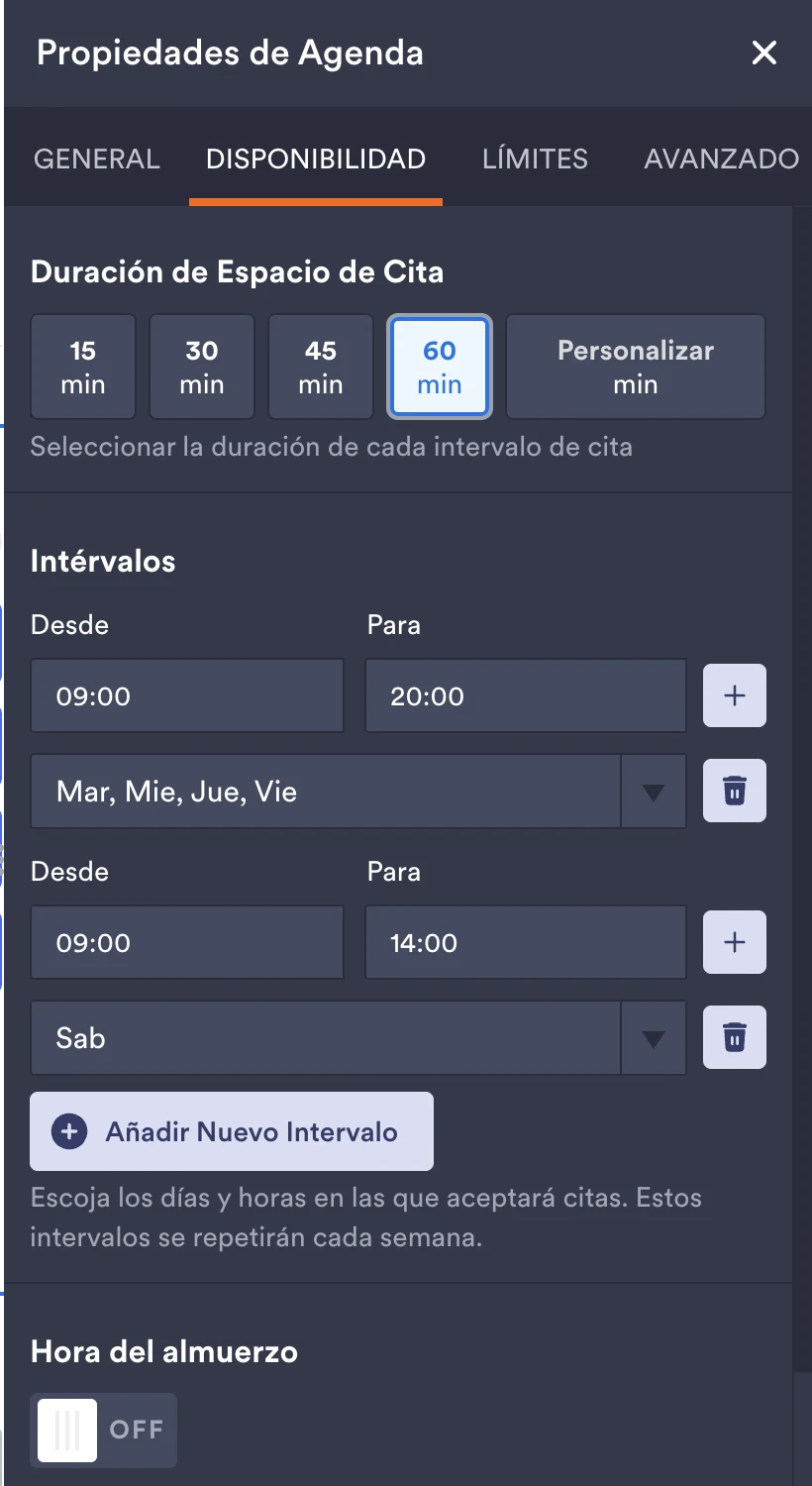Pick the 45 min duration option
The height and width of the screenshot is (1486, 812).
tap(321, 367)
